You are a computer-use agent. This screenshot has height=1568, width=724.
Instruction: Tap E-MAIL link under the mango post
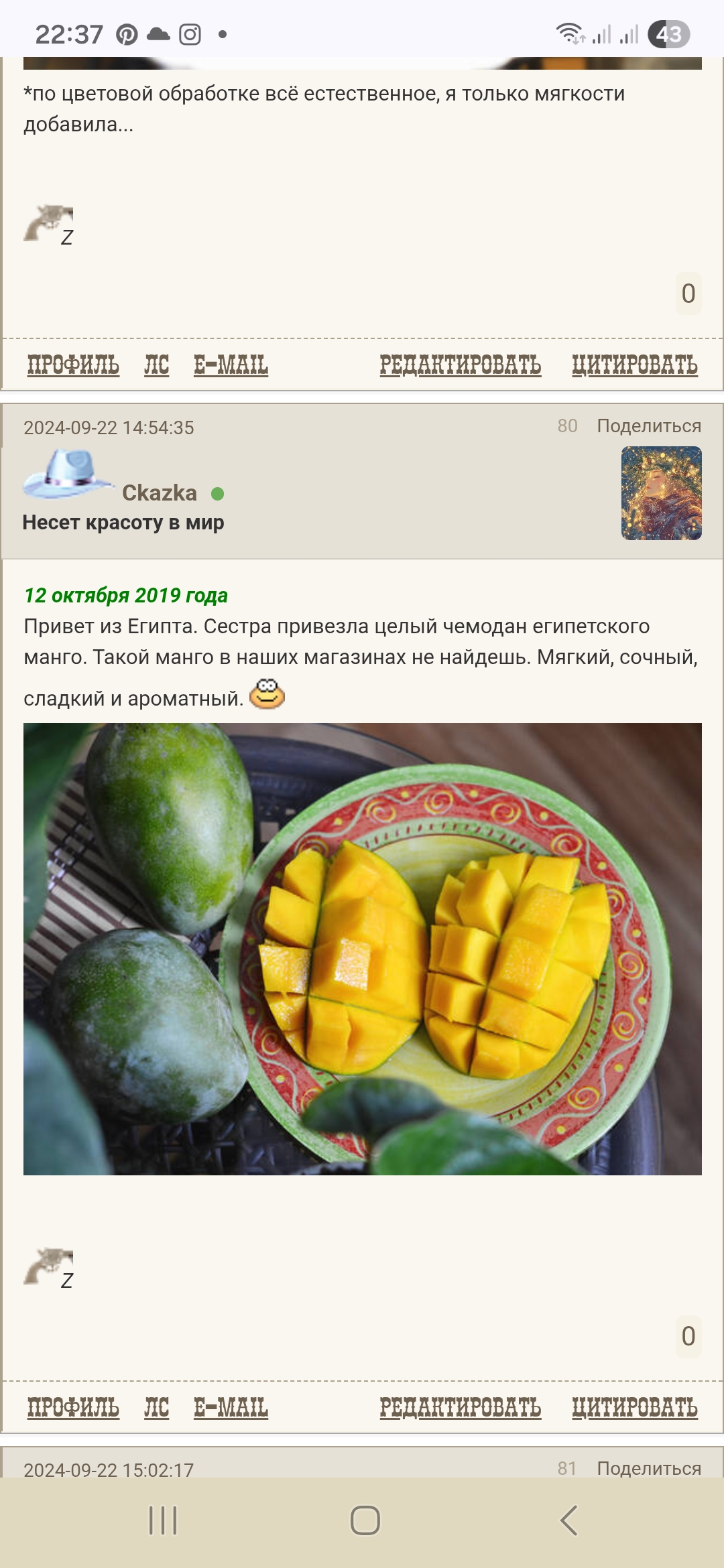[x=231, y=1408]
